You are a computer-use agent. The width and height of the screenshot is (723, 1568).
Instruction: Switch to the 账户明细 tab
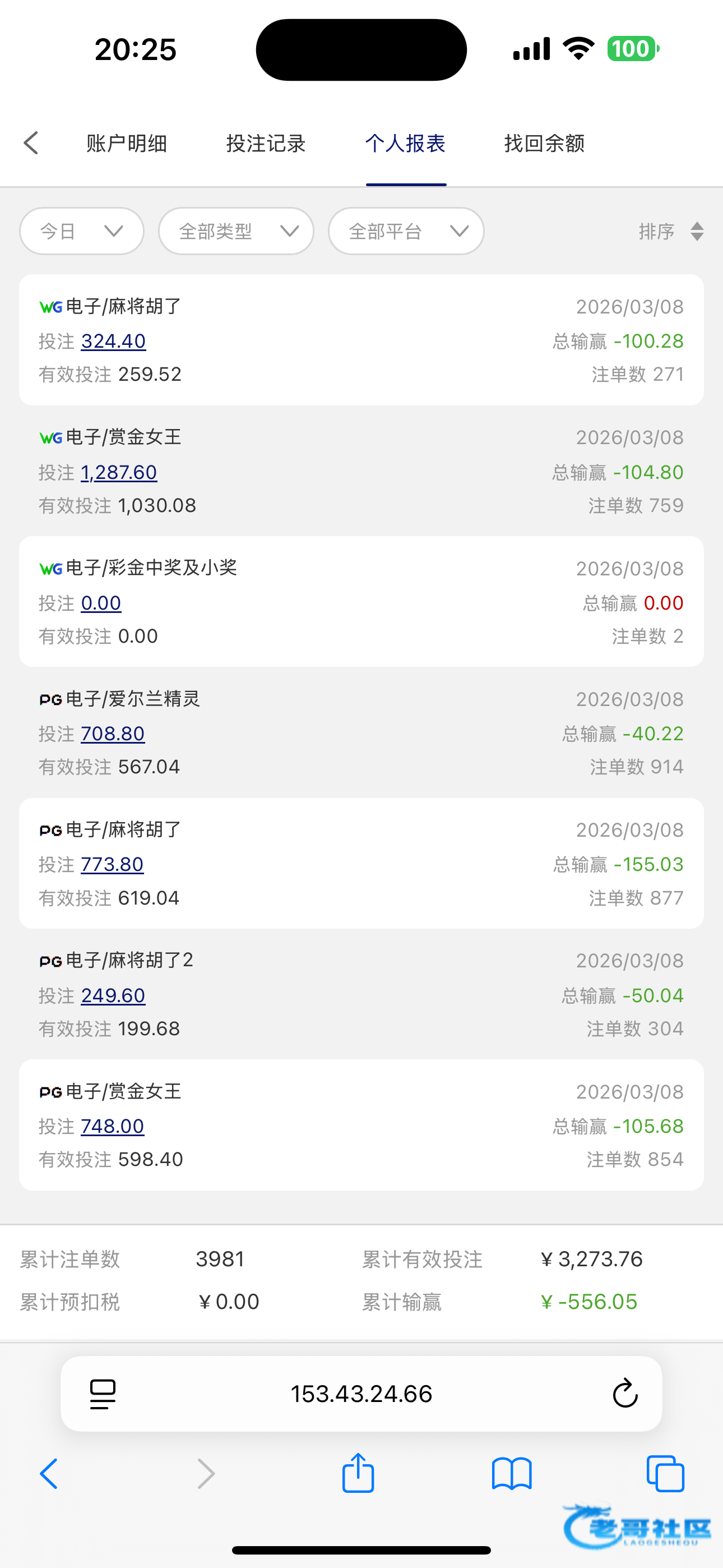(127, 144)
